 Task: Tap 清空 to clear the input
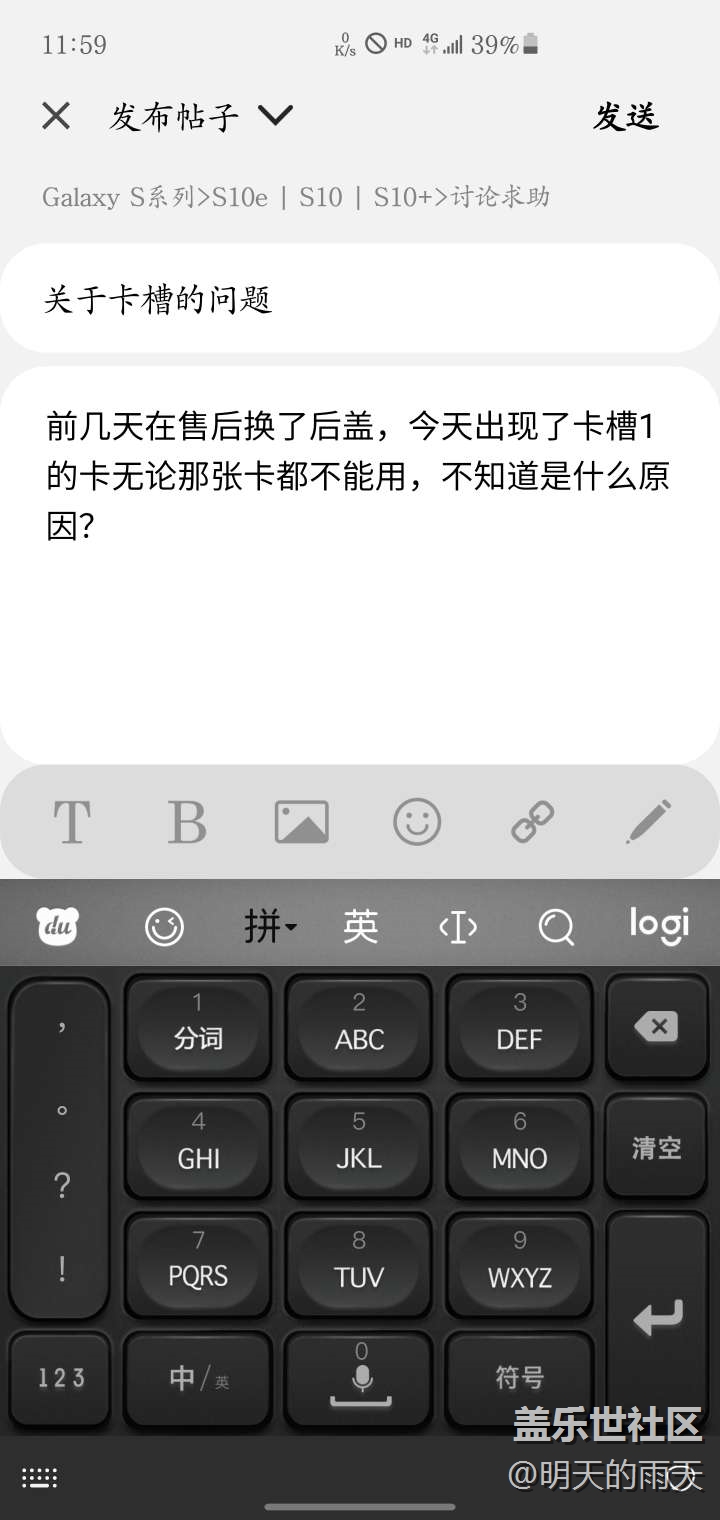[x=656, y=1147]
